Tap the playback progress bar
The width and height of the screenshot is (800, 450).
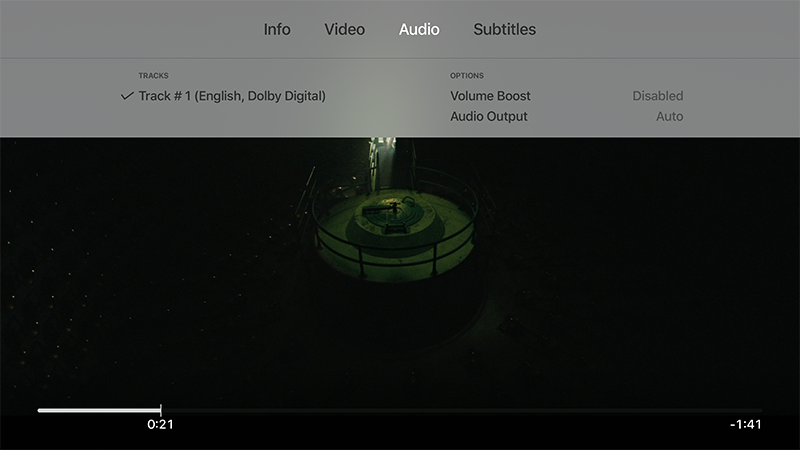[400, 410]
